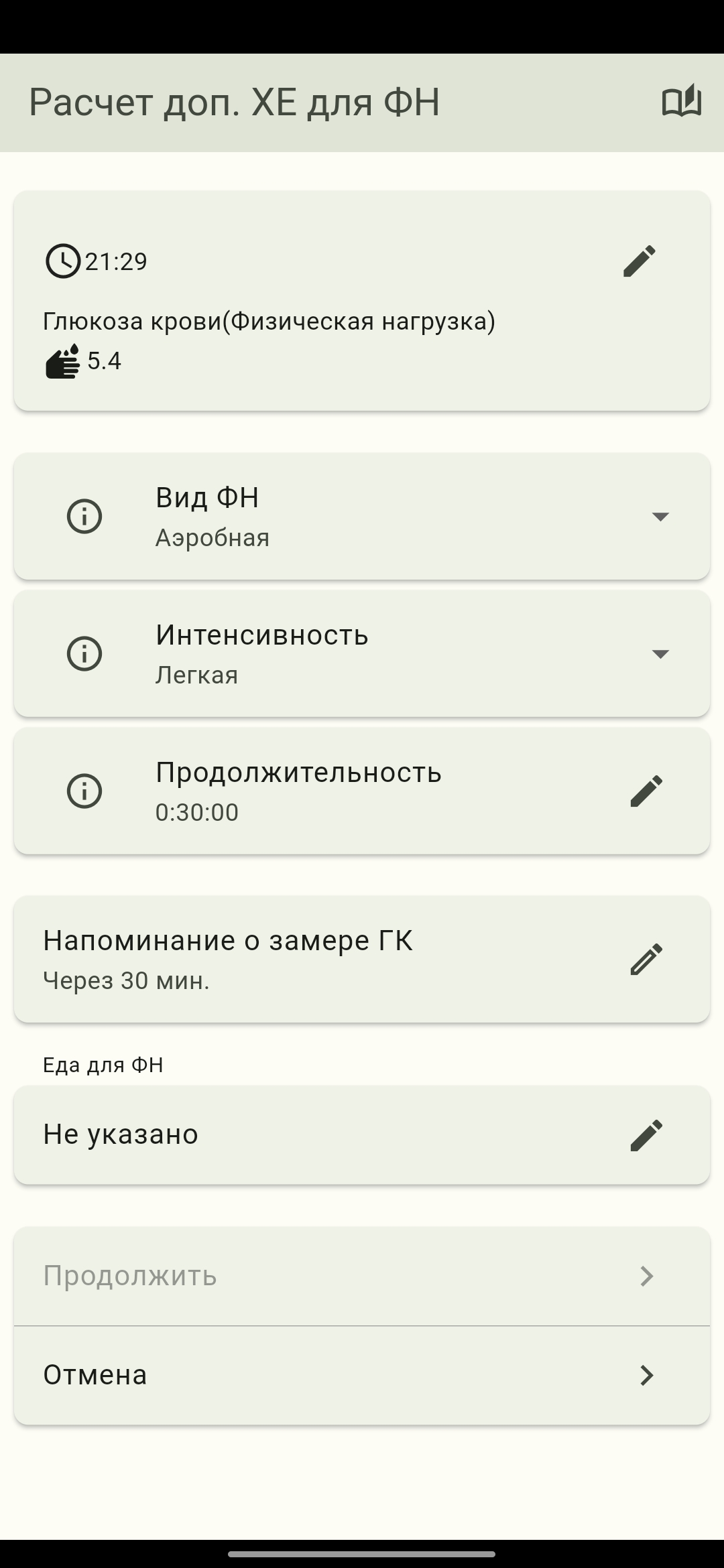Show info about Интенсивность
This screenshot has width=724, height=1568.
point(84,653)
